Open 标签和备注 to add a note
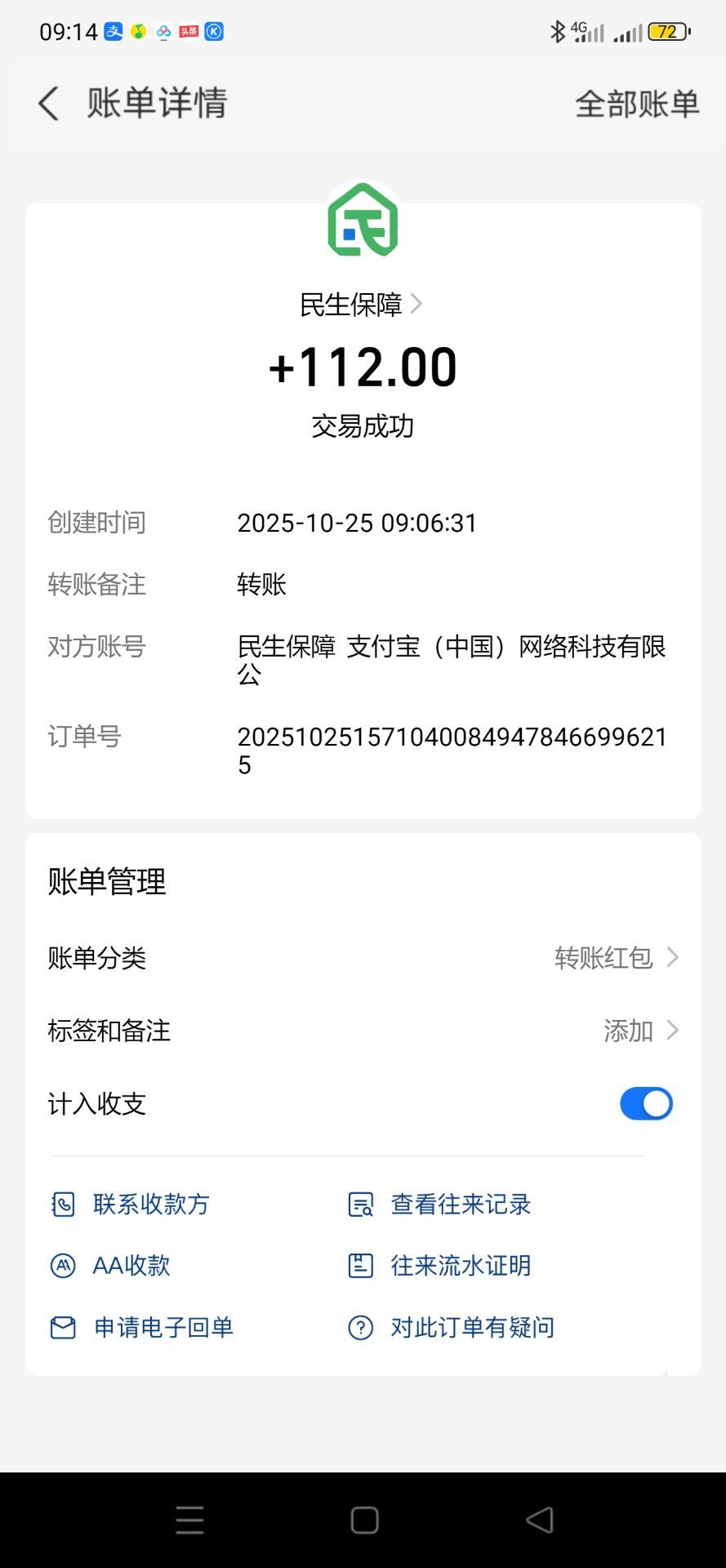Image resolution: width=726 pixels, height=1568 pixels. [x=363, y=1031]
